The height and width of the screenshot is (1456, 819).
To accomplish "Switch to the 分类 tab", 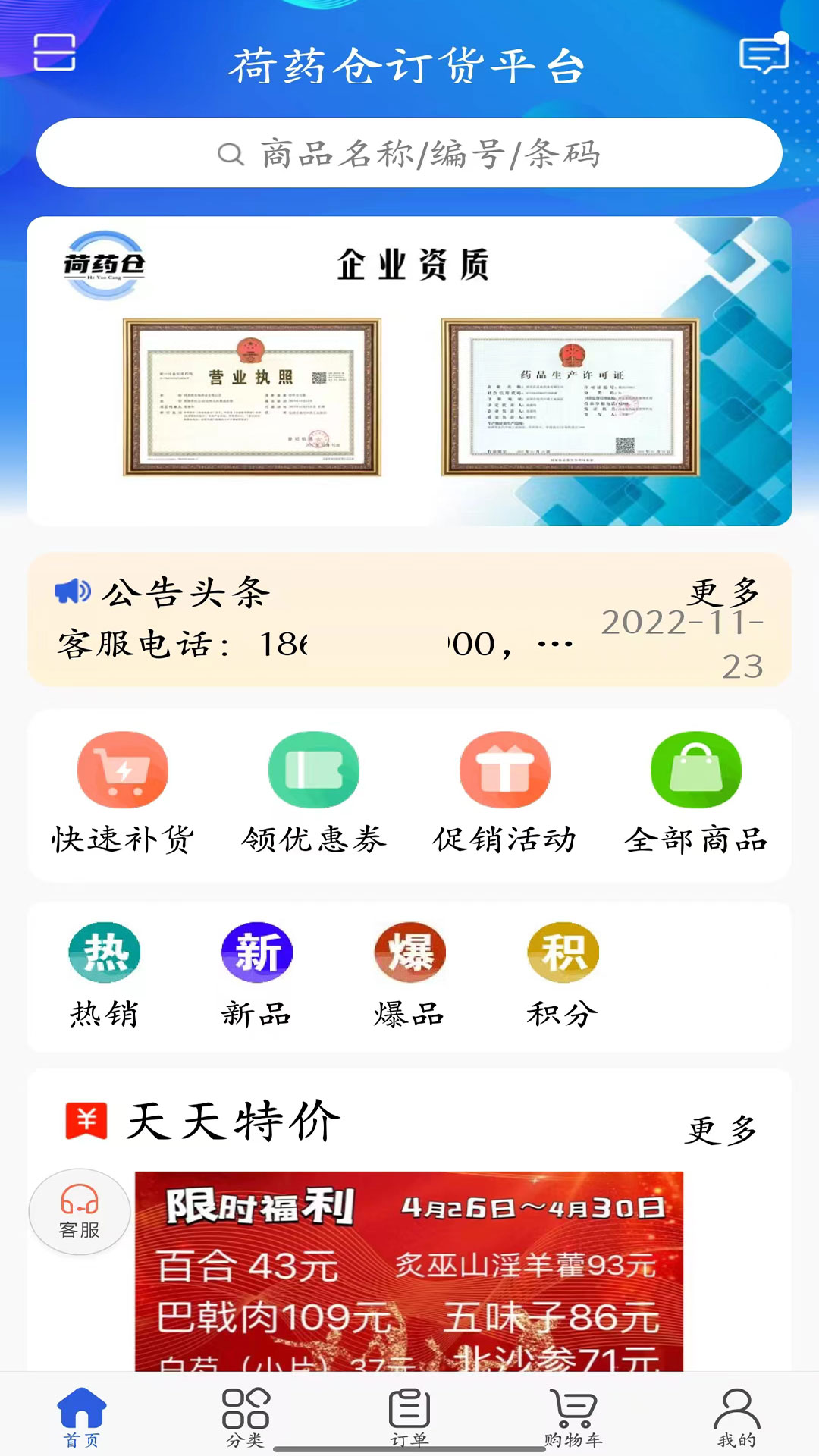I will 245,1417.
